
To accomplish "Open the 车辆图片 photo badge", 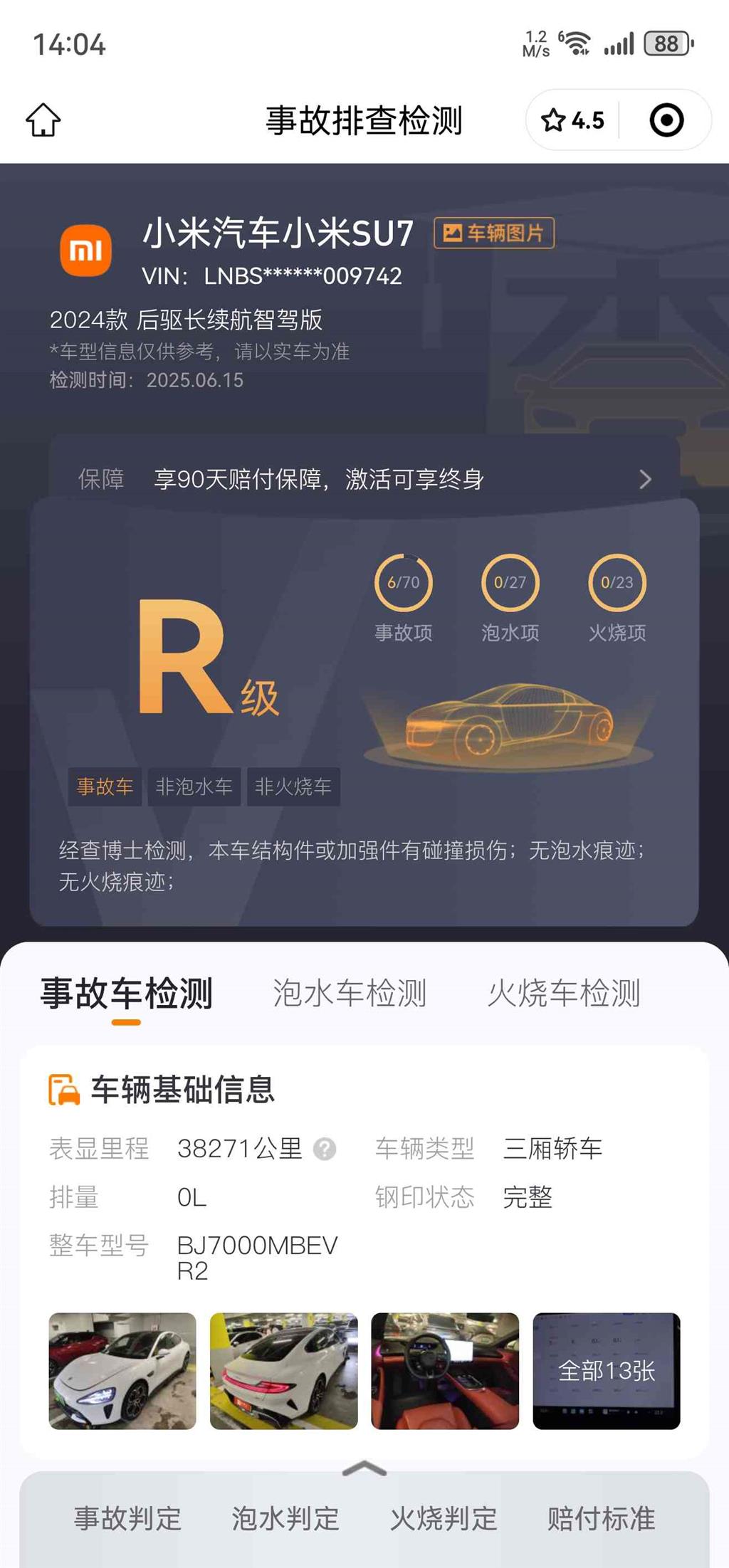I will point(493,233).
